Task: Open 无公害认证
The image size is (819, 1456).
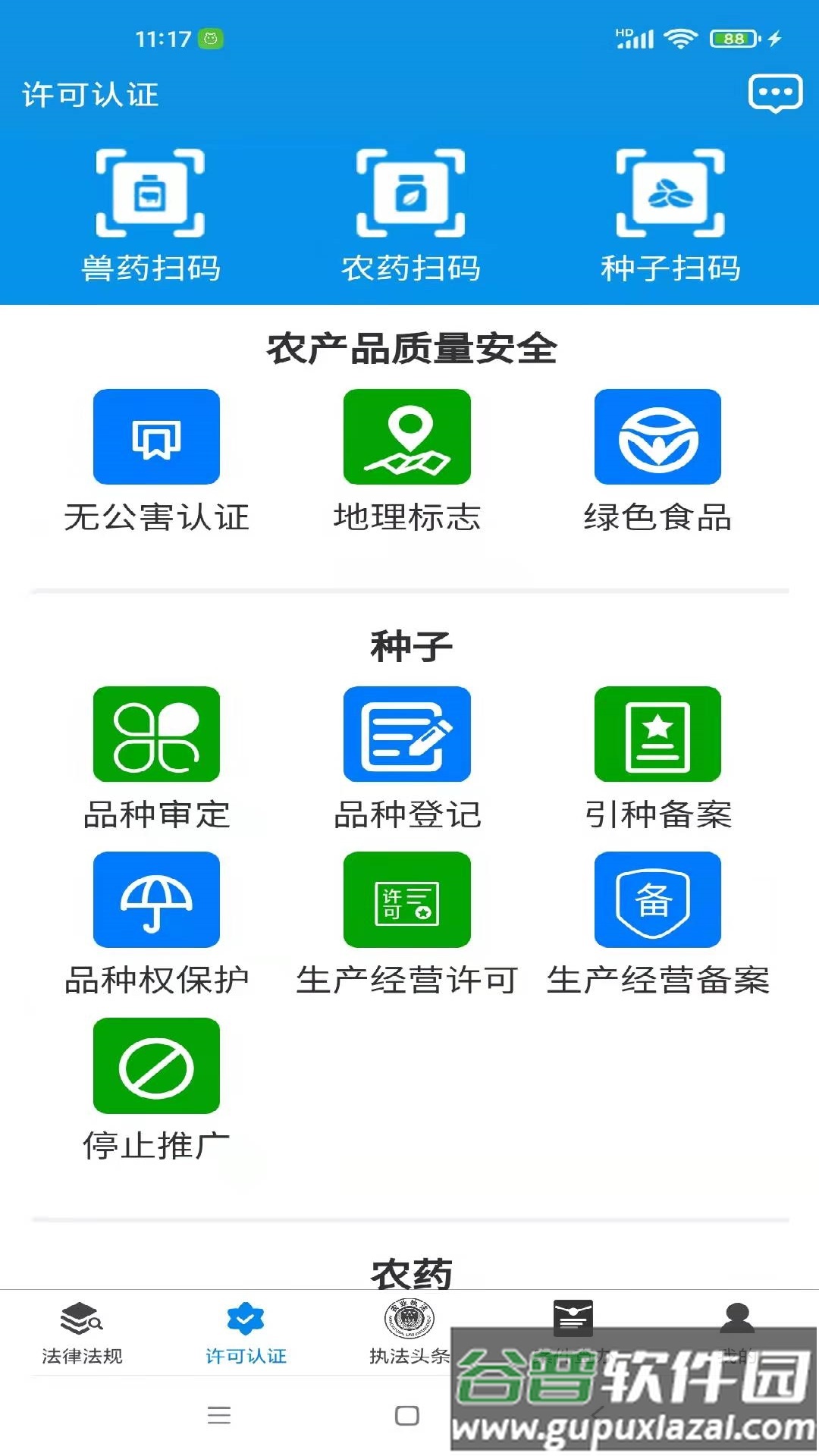Action: point(156,460)
